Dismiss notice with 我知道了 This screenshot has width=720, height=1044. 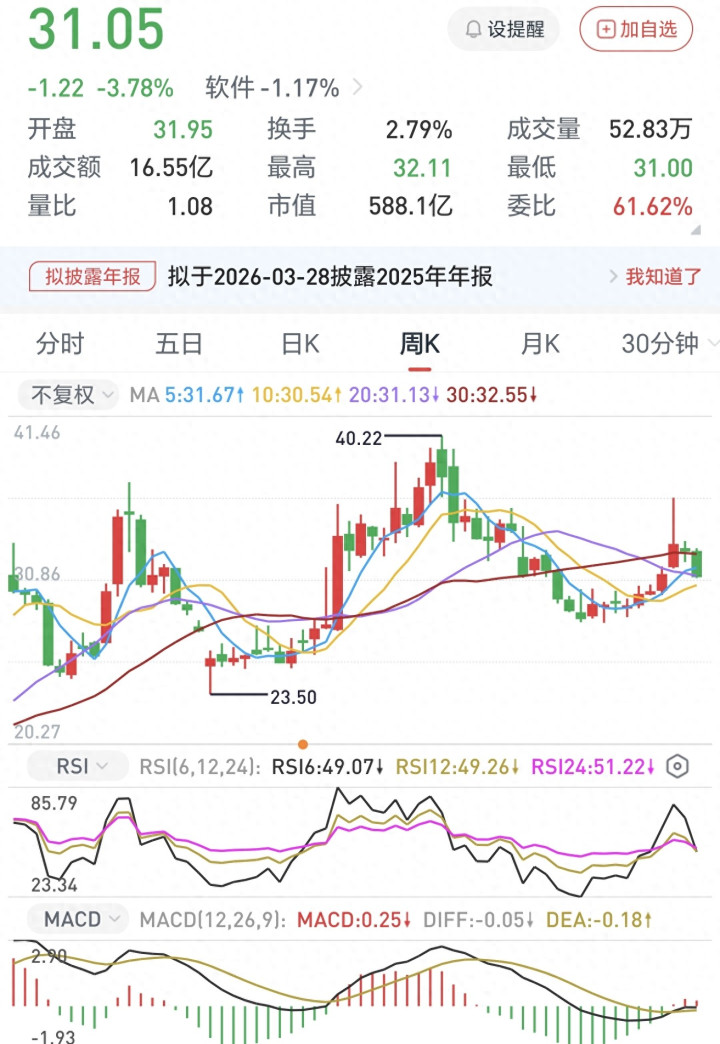[656, 277]
